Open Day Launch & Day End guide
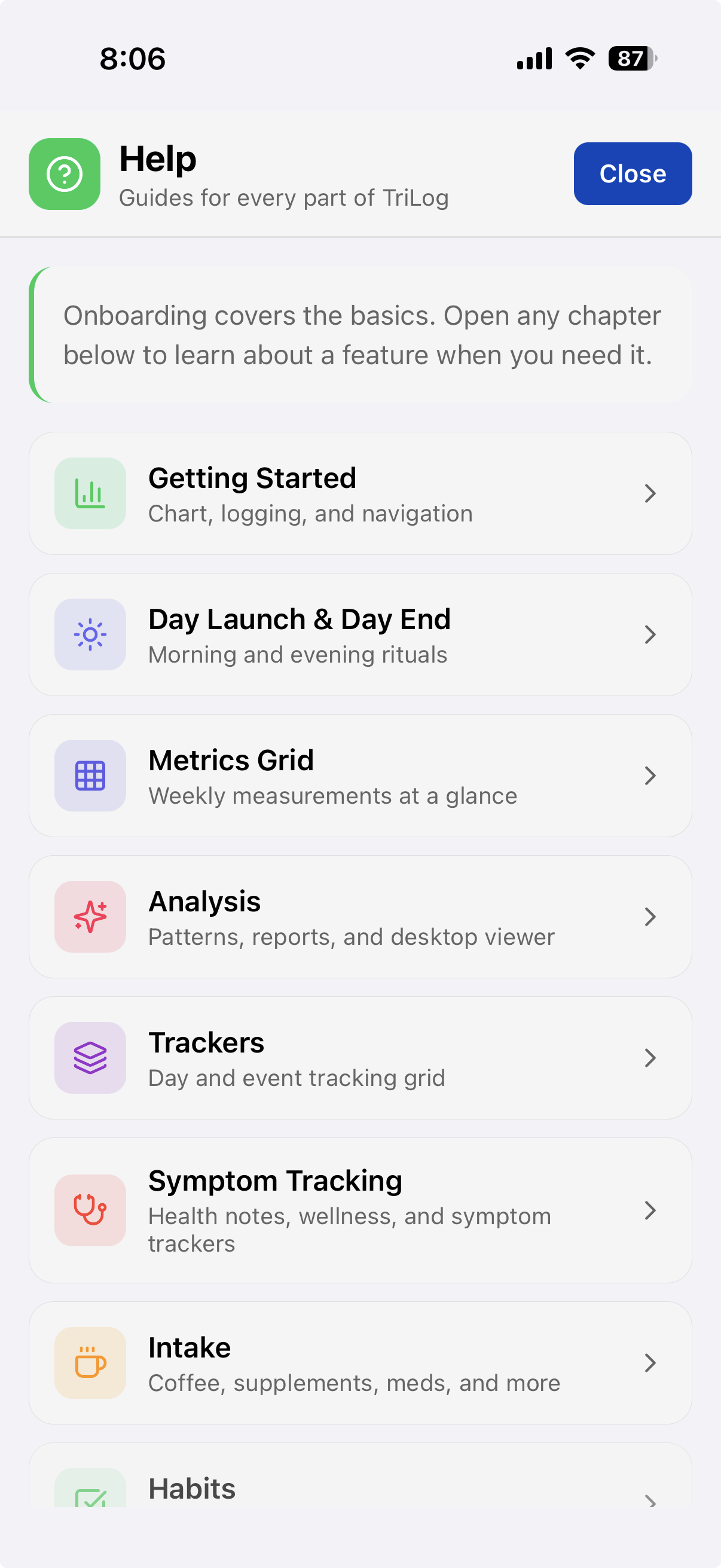This screenshot has height=1568, width=721. pyautogui.click(x=360, y=634)
